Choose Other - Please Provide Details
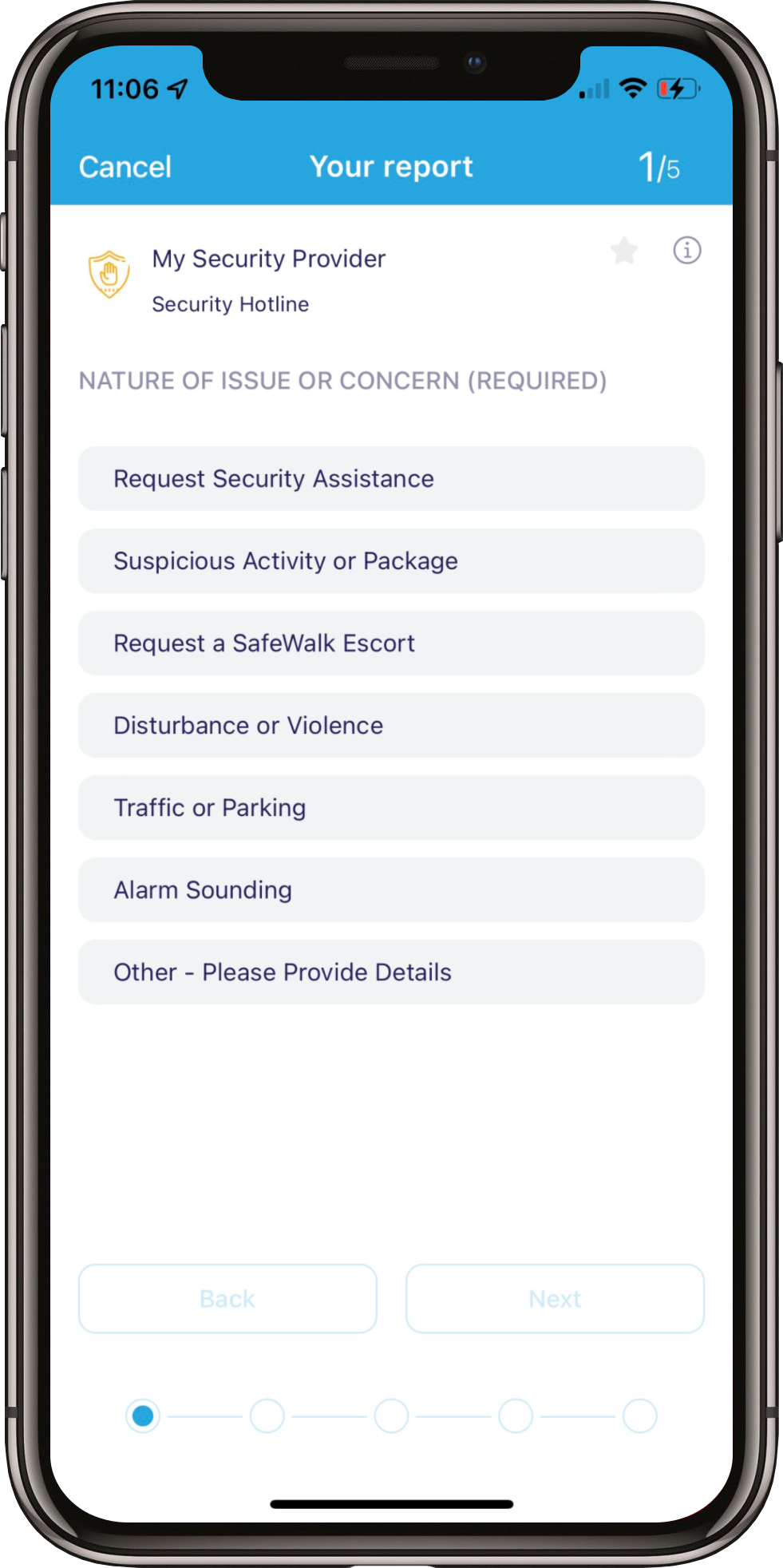 391,972
